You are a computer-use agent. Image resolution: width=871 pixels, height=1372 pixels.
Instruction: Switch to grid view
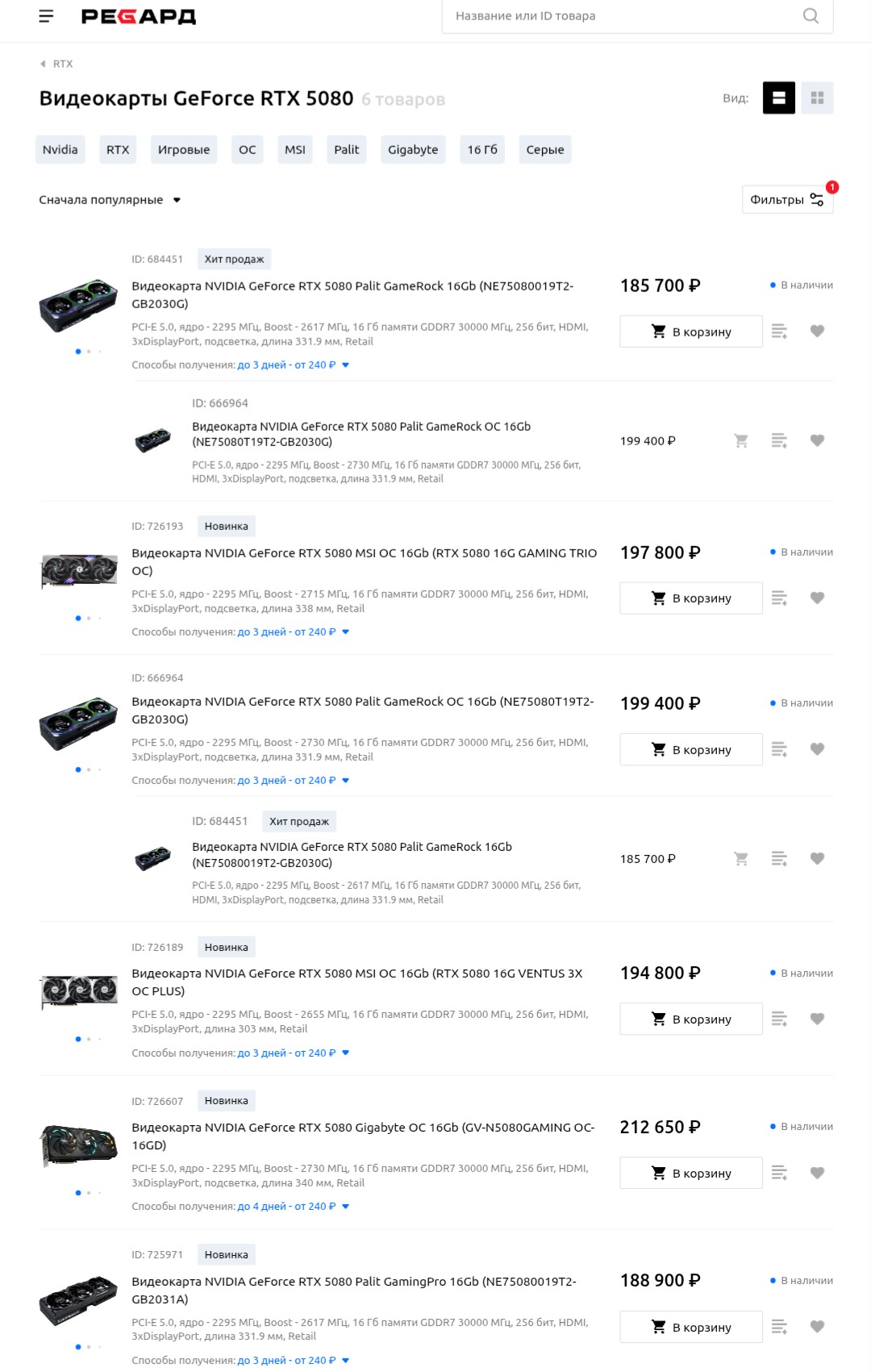(817, 98)
